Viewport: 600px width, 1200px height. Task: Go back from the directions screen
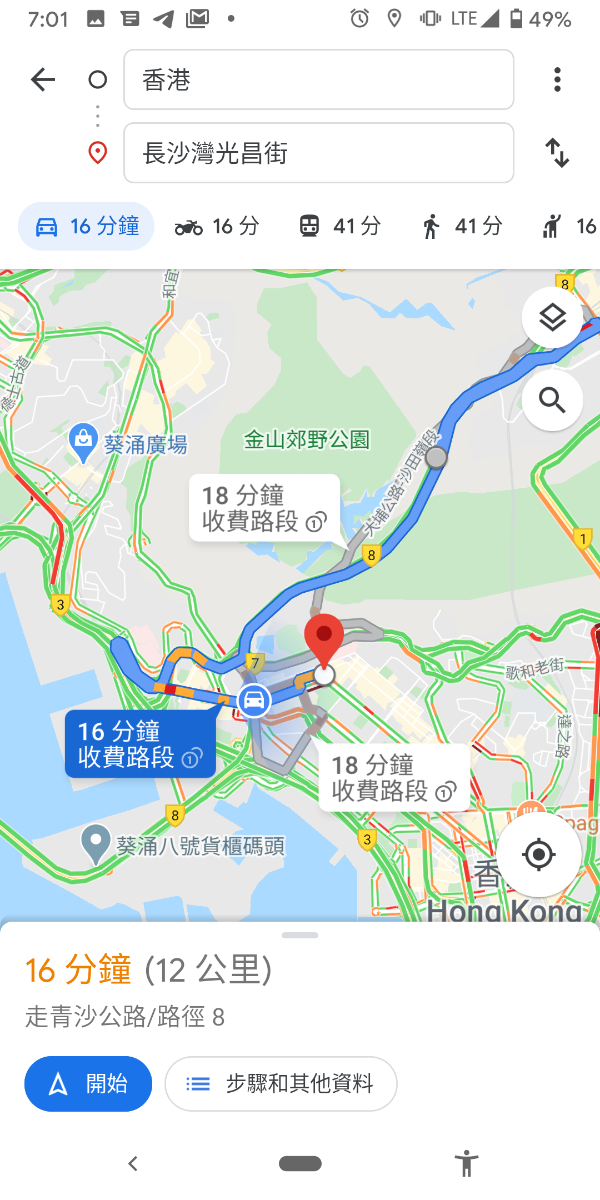click(43, 80)
